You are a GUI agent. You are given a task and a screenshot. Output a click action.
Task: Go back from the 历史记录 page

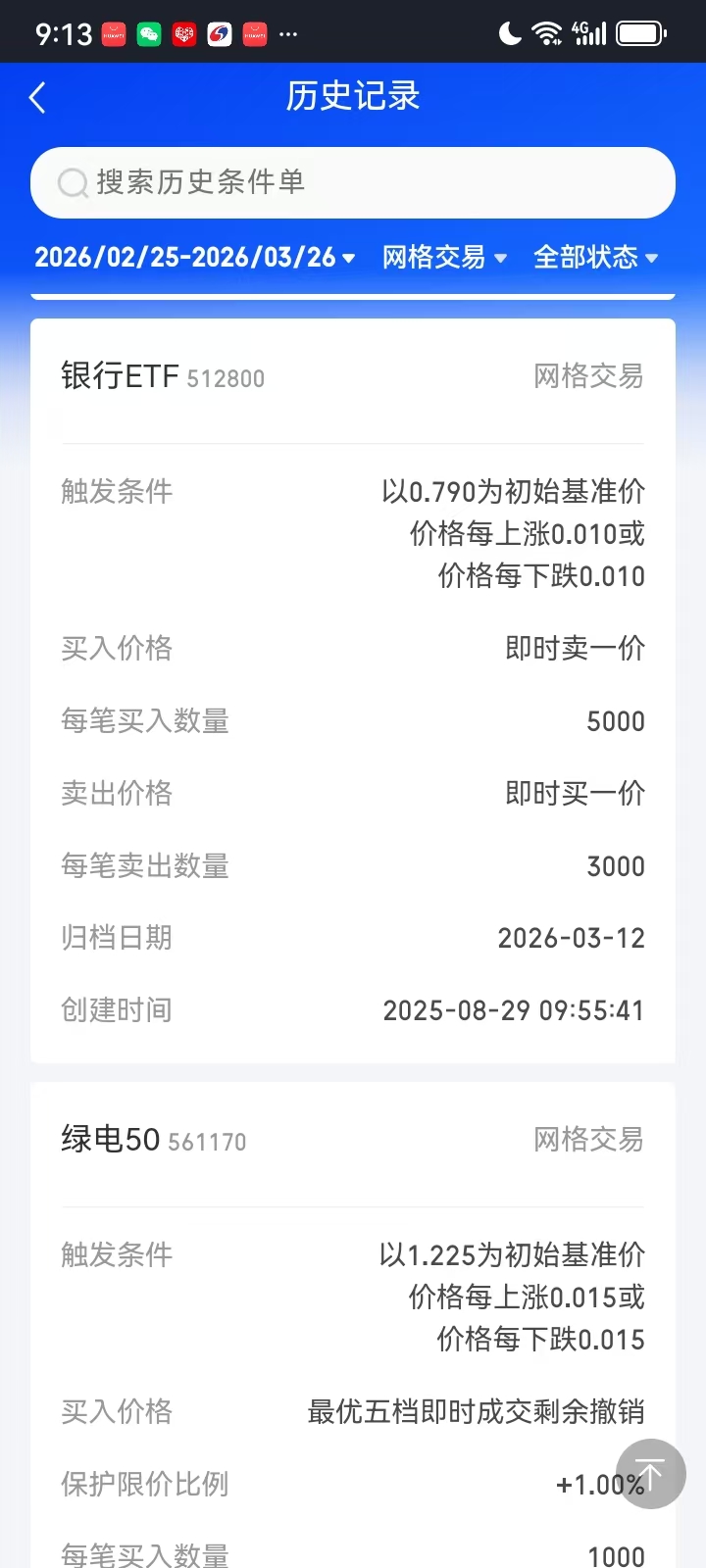tap(38, 97)
